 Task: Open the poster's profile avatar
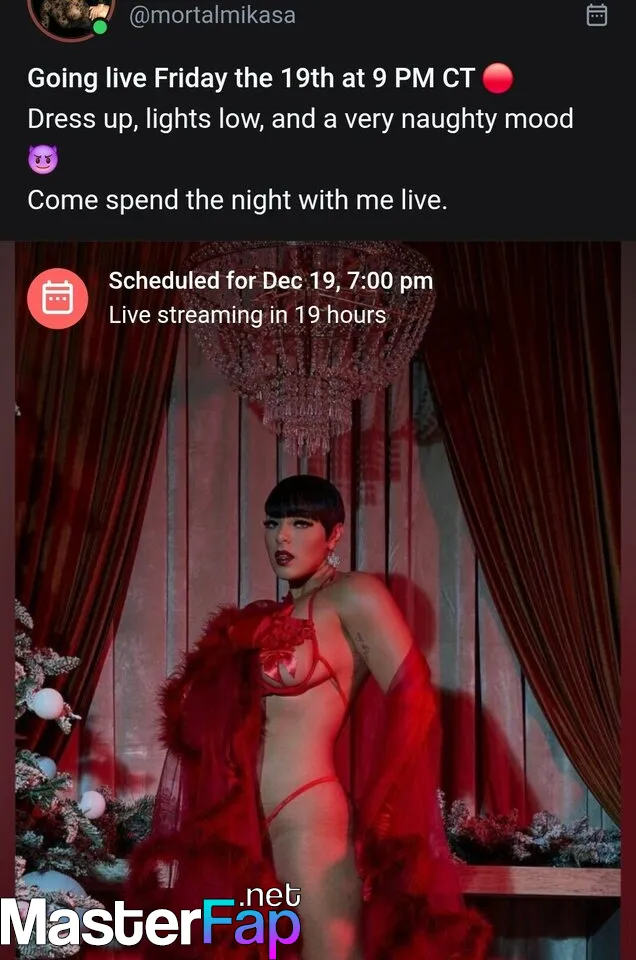tap(64, 14)
